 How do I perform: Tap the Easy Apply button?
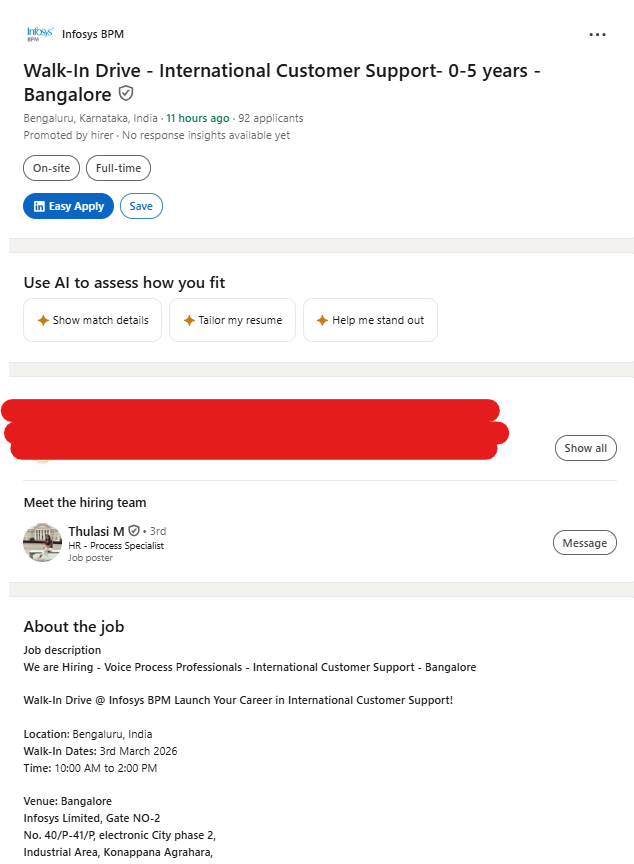coord(68,206)
